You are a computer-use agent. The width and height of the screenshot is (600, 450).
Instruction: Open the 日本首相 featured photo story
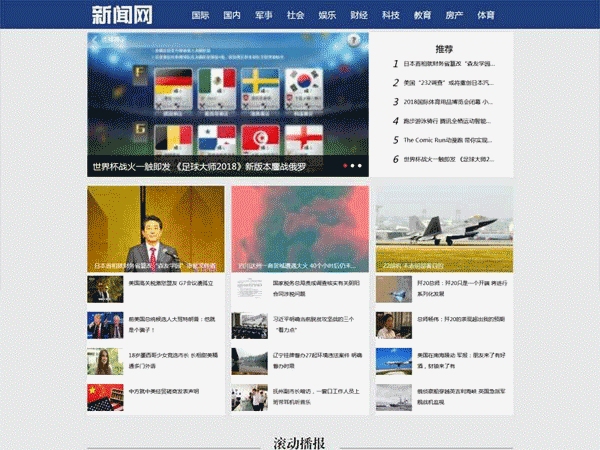pos(155,228)
